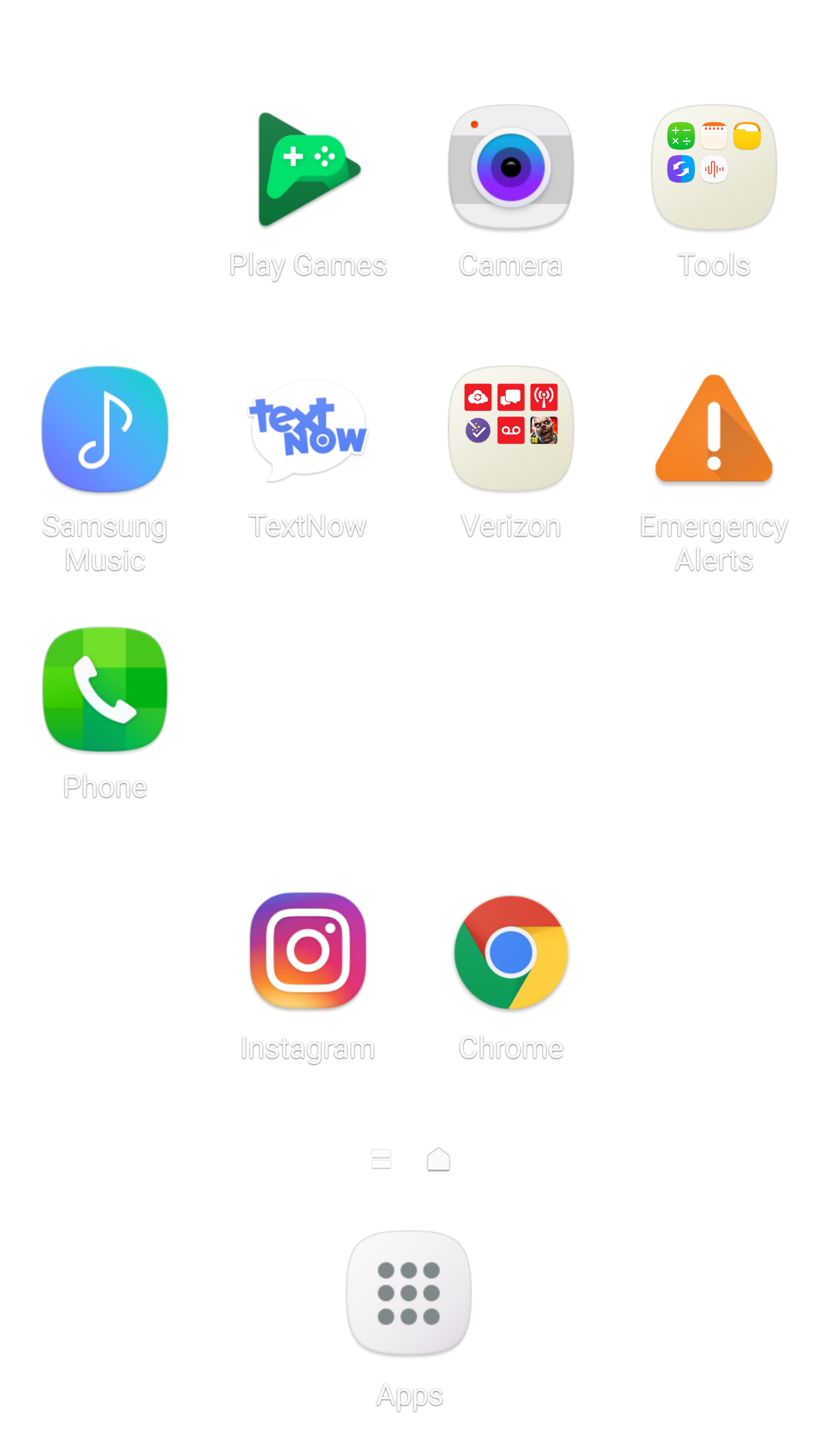Select the home page indicator
The image size is (819, 1456).
(x=439, y=1159)
